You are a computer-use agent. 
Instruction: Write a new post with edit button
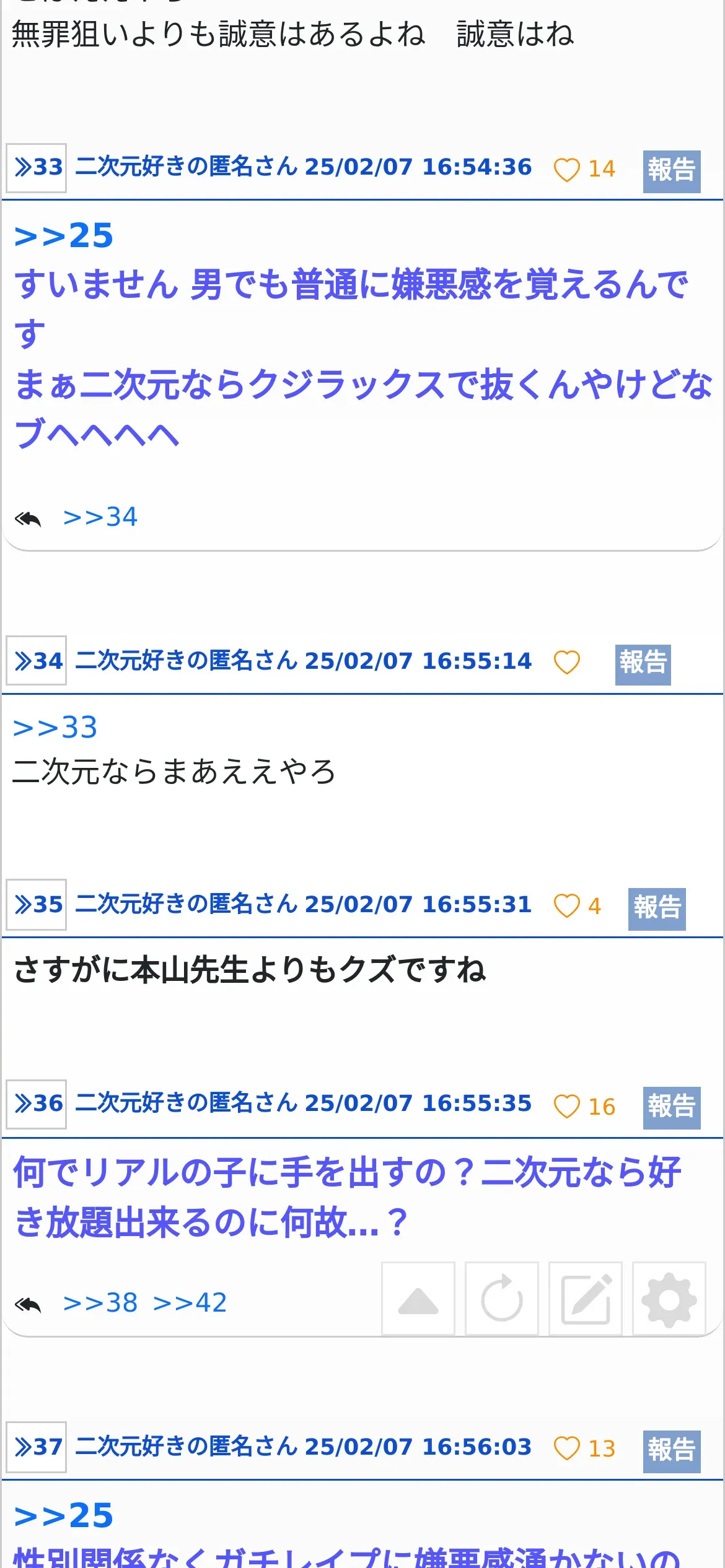pyautogui.click(x=586, y=1299)
